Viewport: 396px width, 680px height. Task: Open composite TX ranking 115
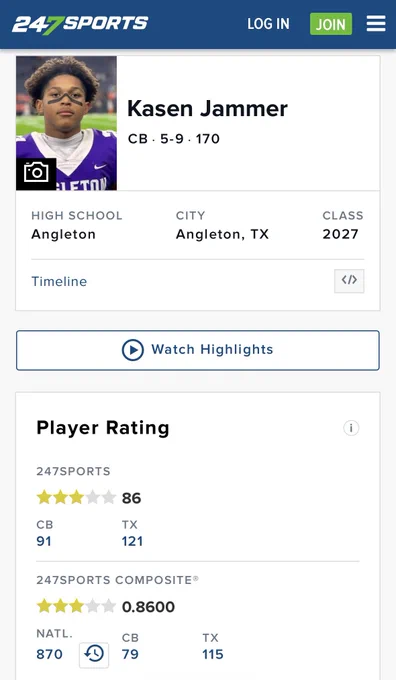[x=213, y=654]
